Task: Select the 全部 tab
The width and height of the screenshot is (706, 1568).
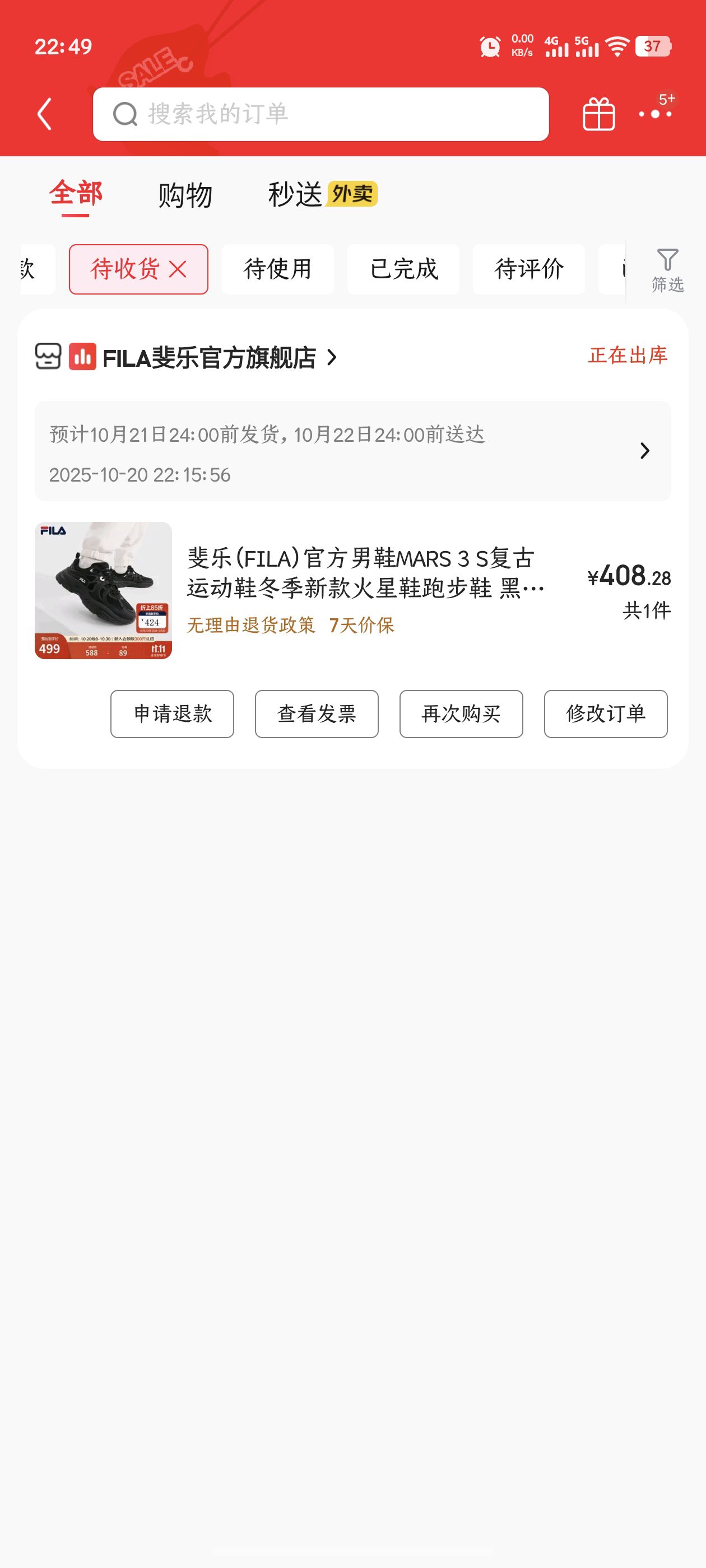Action: pyautogui.click(x=76, y=194)
